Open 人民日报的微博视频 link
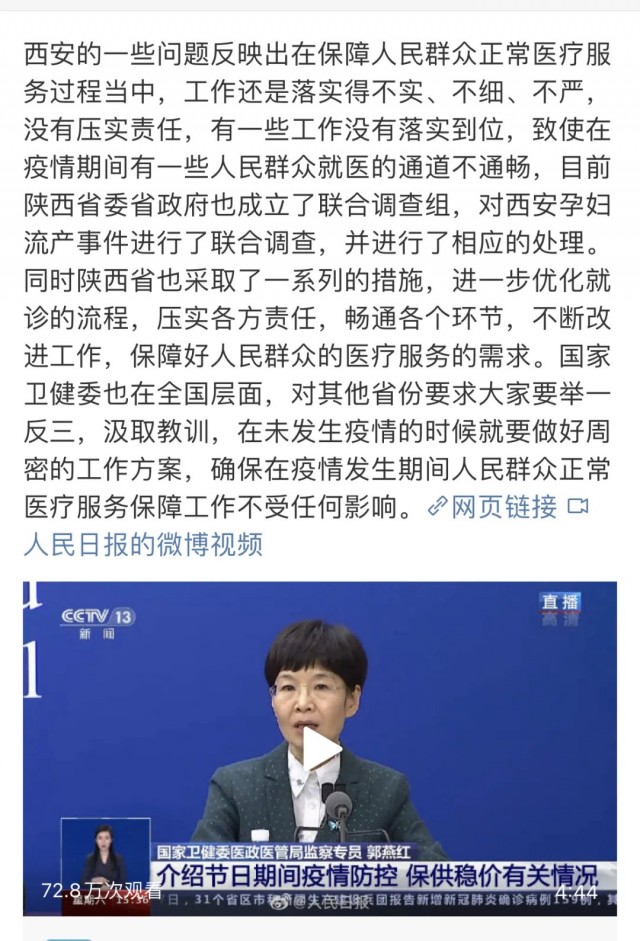Image resolution: width=640 pixels, height=941 pixels. pos(143,544)
